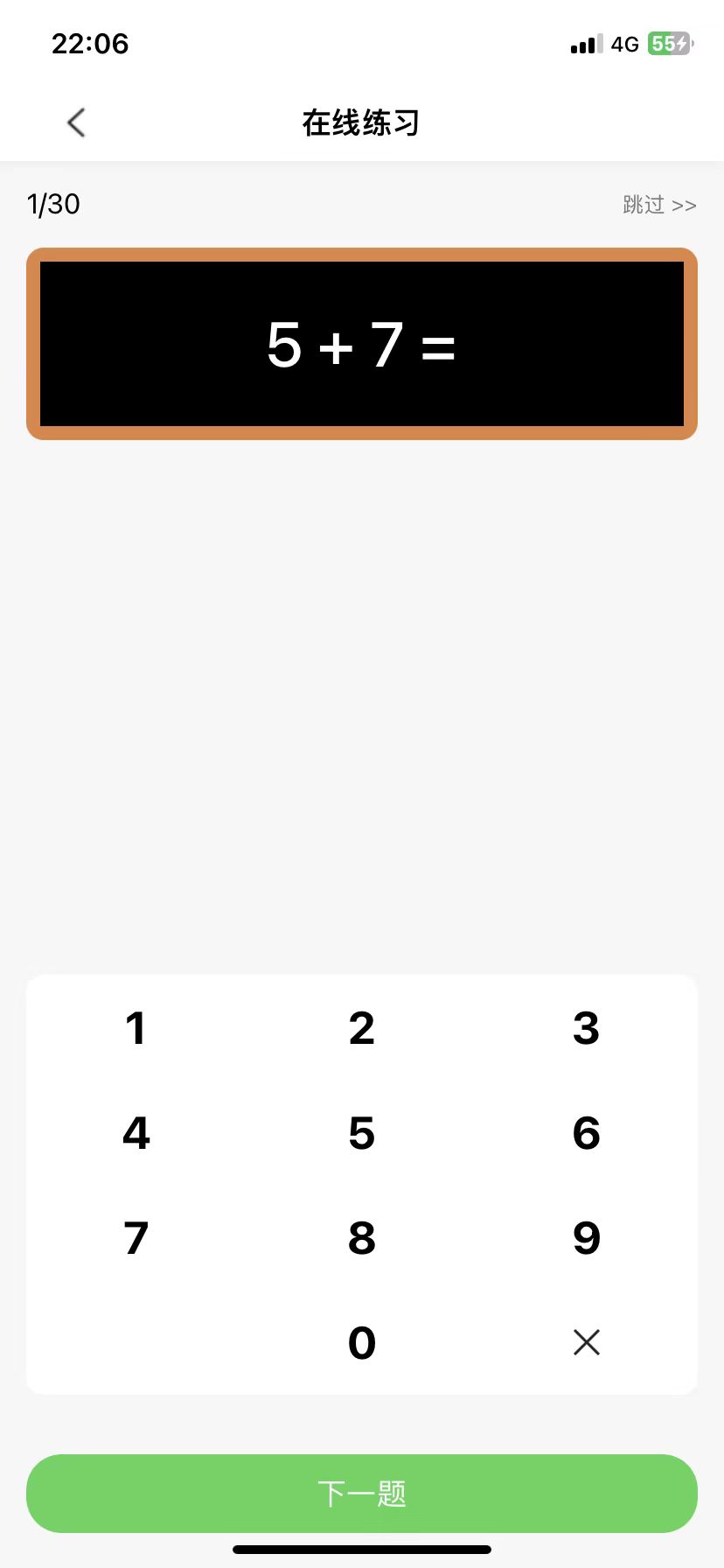Select digit 6 on the number pad
The image size is (724, 1568).
tap(586, 1133)
